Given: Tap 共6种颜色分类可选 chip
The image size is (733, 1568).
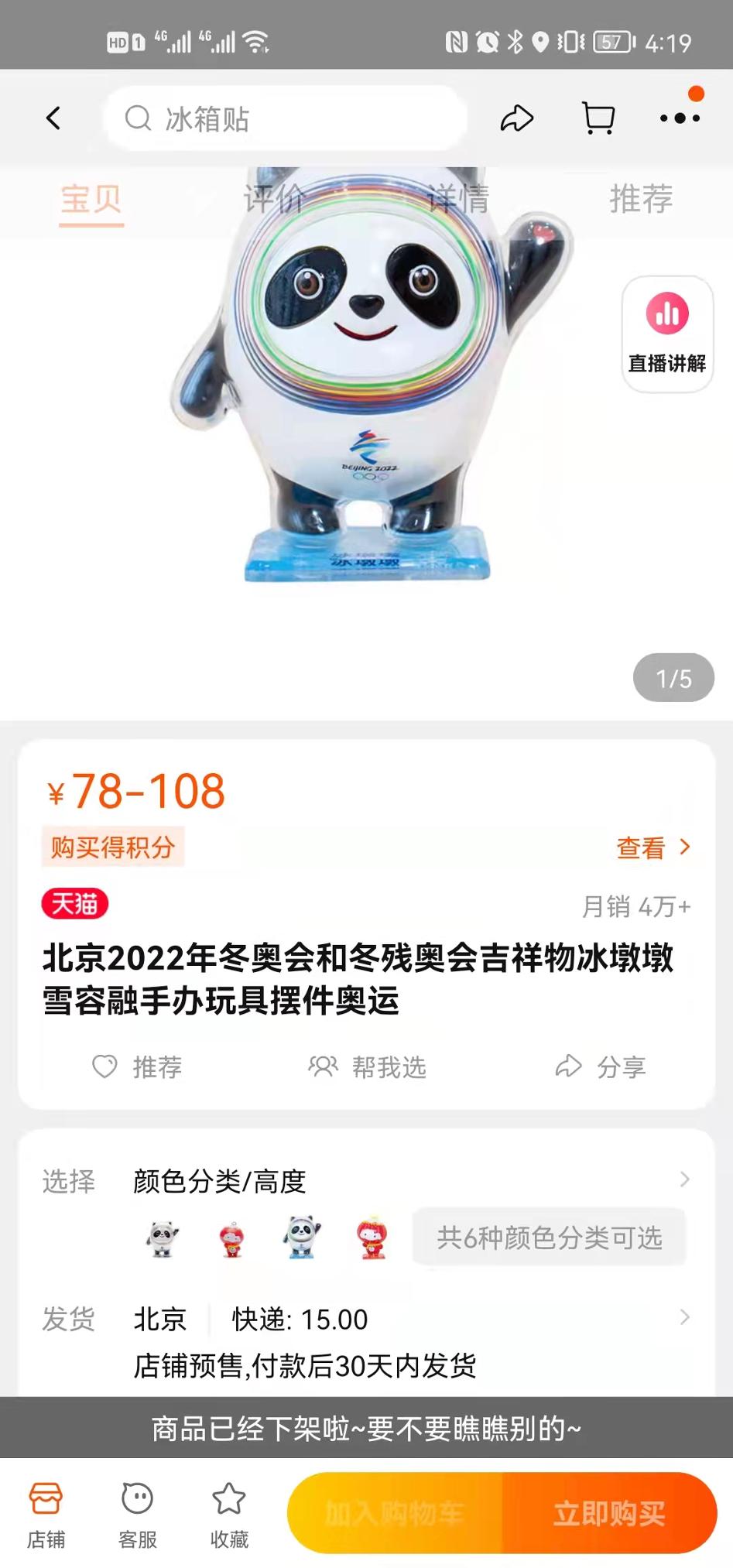Looking at the screenshot, I should (549, 1238).
